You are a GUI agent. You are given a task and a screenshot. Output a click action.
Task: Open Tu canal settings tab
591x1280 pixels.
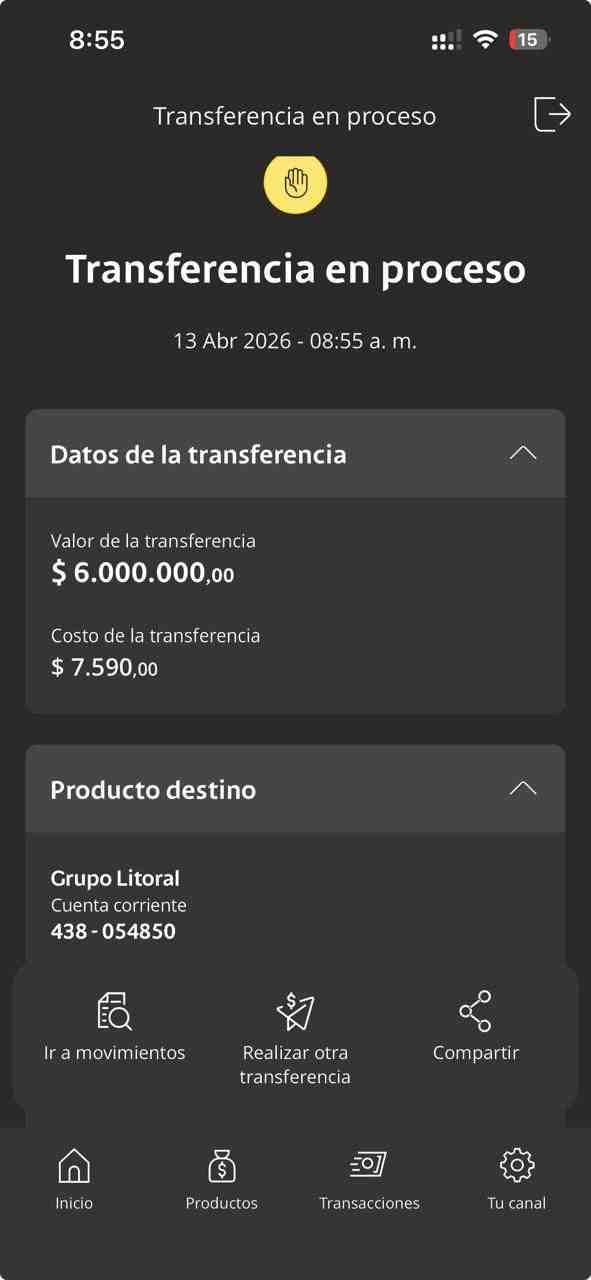point(517,1180)
